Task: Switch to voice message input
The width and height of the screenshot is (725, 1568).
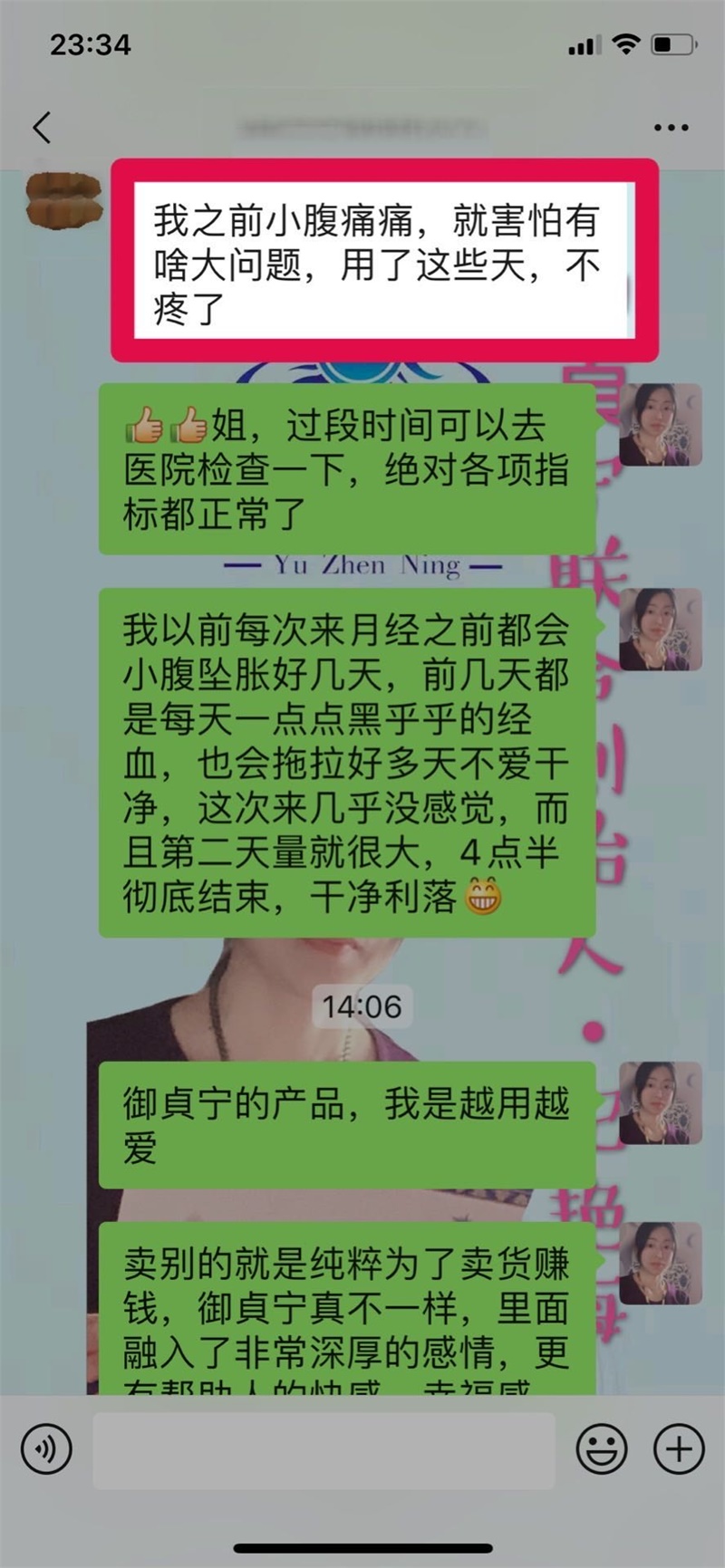Action: [45, 1449]
